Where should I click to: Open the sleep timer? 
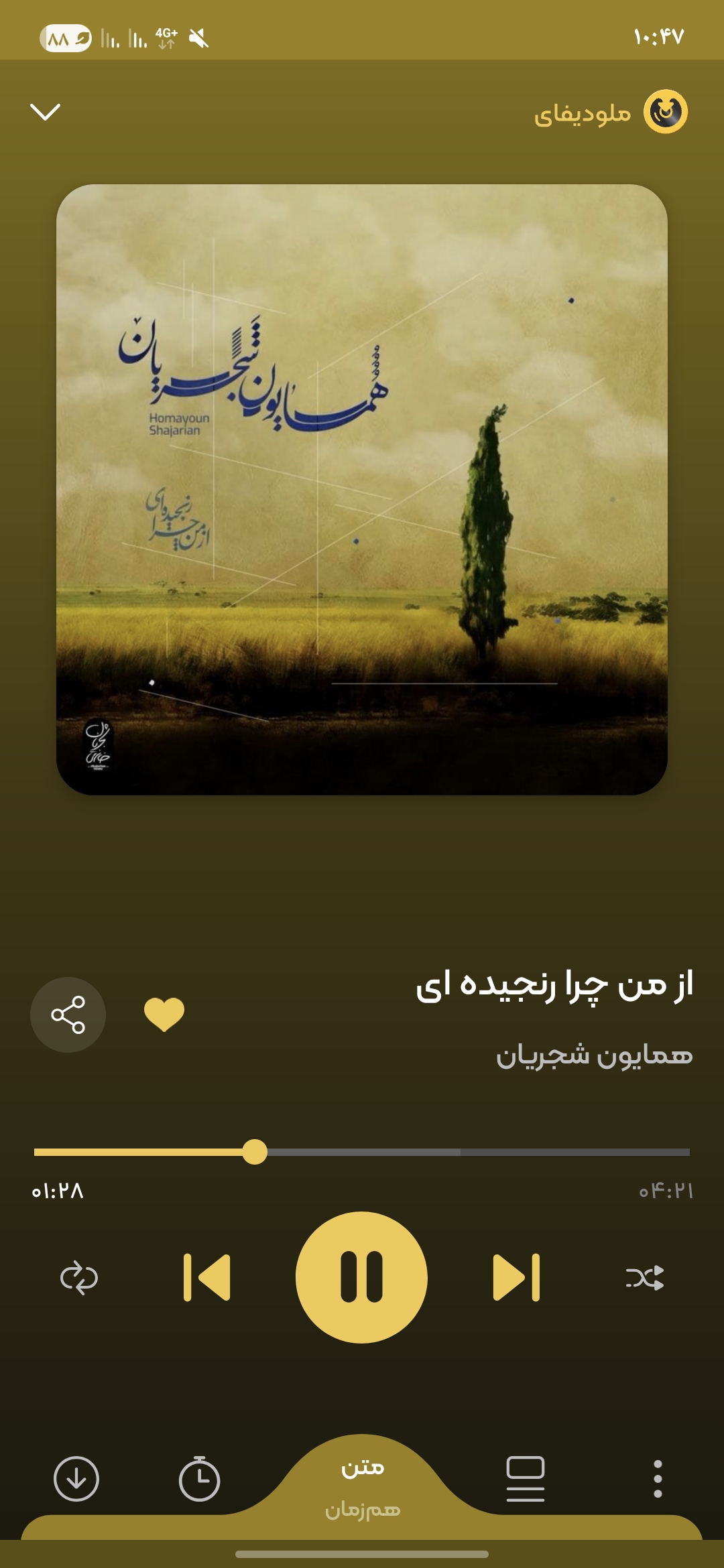pyautogui.click(x=199, y=1478)
